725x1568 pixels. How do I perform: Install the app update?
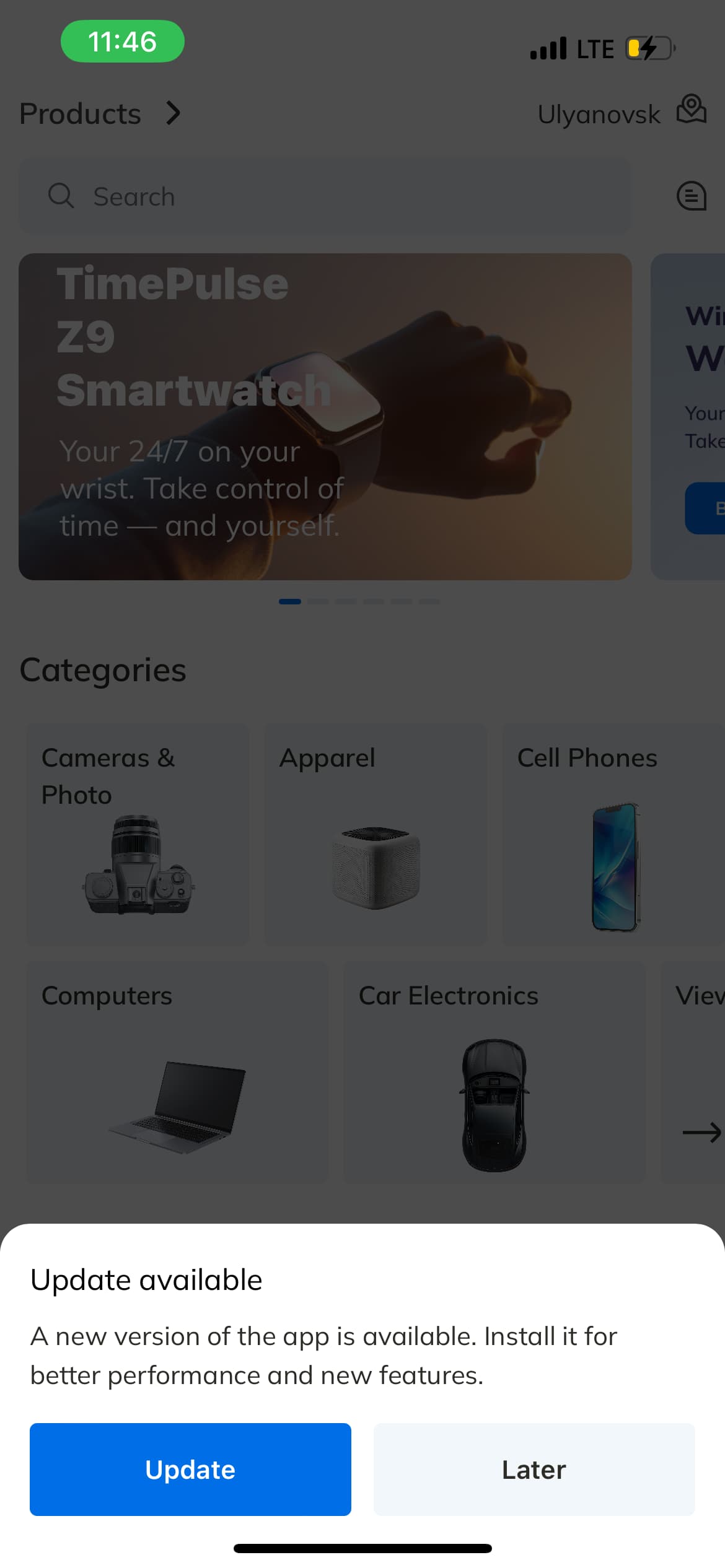pos(190,1469)
